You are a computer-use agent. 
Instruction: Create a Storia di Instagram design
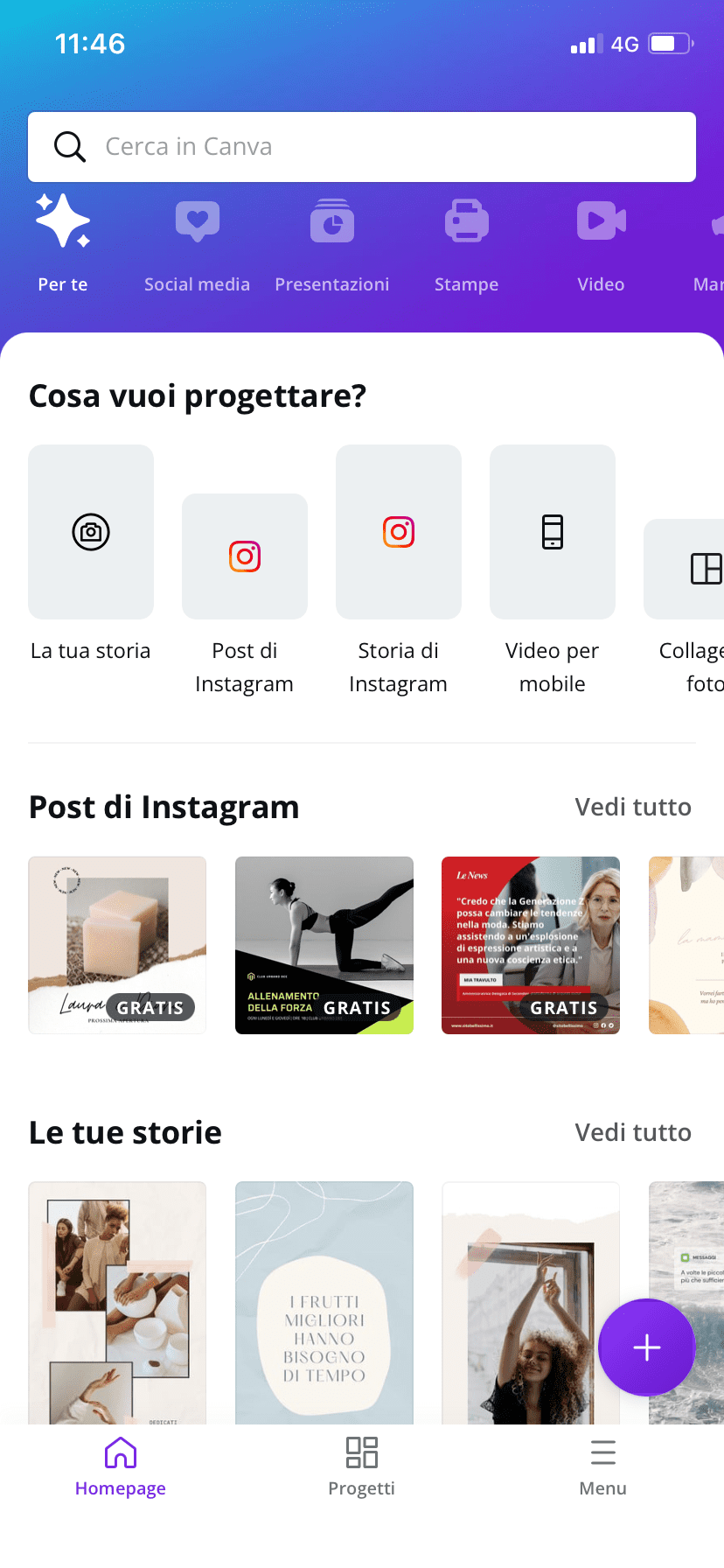point(399,532)
